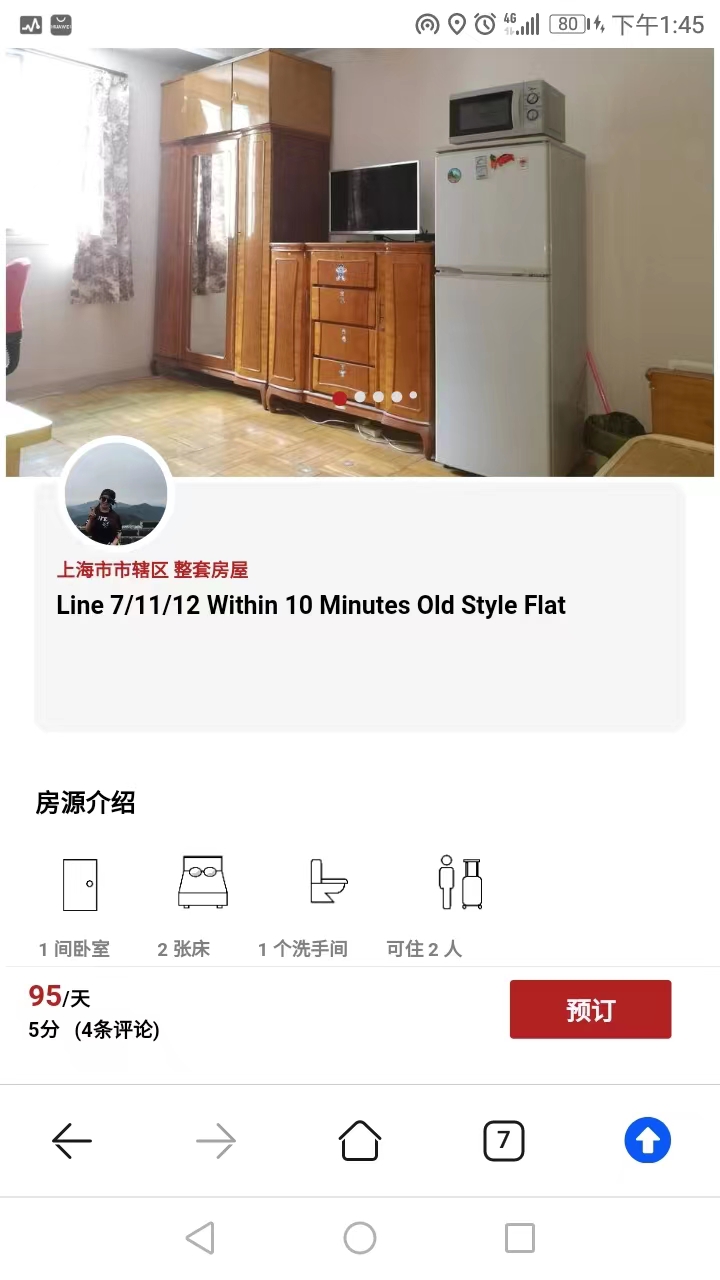Screen dimensions: 720x1280
Task: Go back to the previous browser page
Action: [x=72, y=1140]
